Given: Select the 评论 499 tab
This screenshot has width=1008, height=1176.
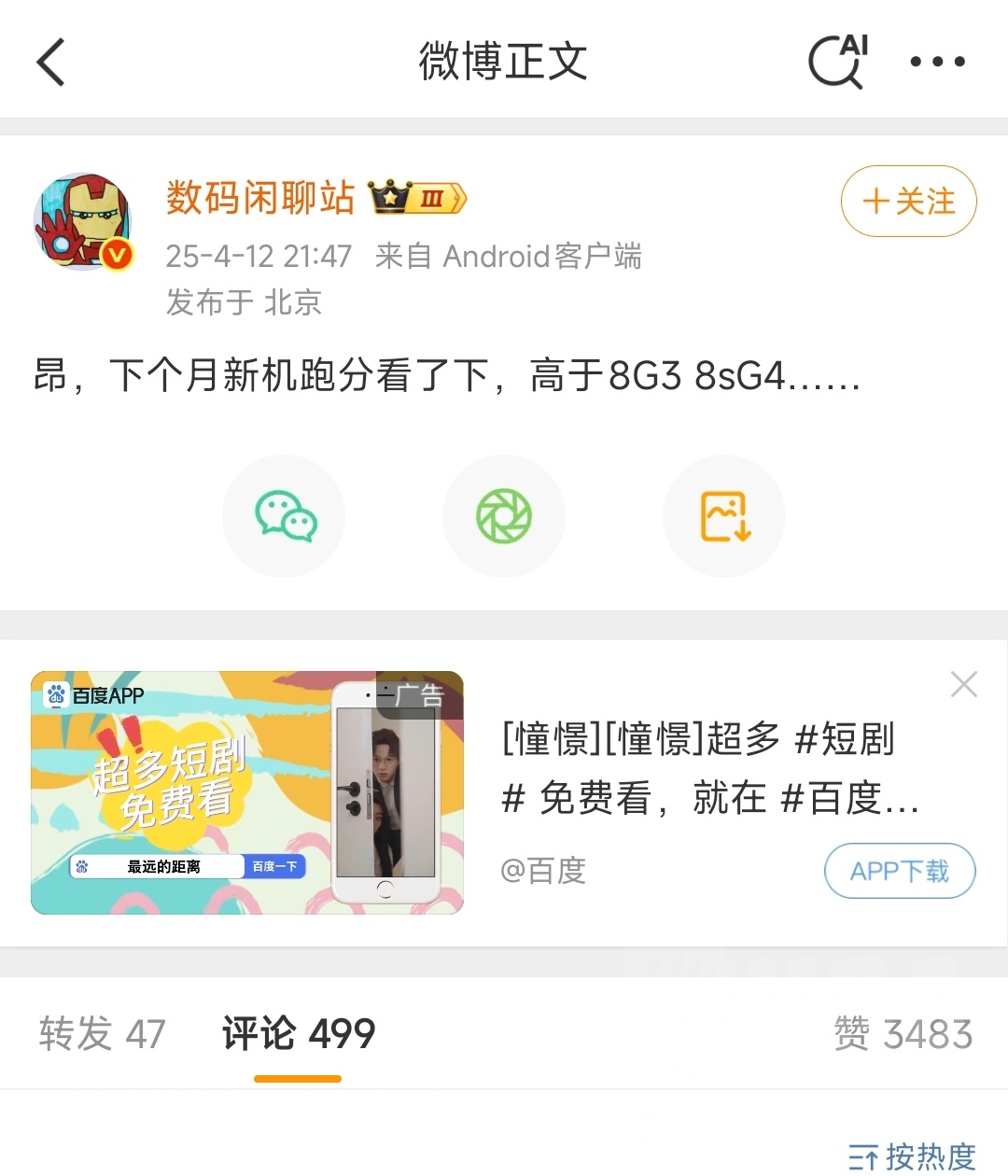Looking at the screenshot, I should pyautogui.click(x=296, y=1032).
